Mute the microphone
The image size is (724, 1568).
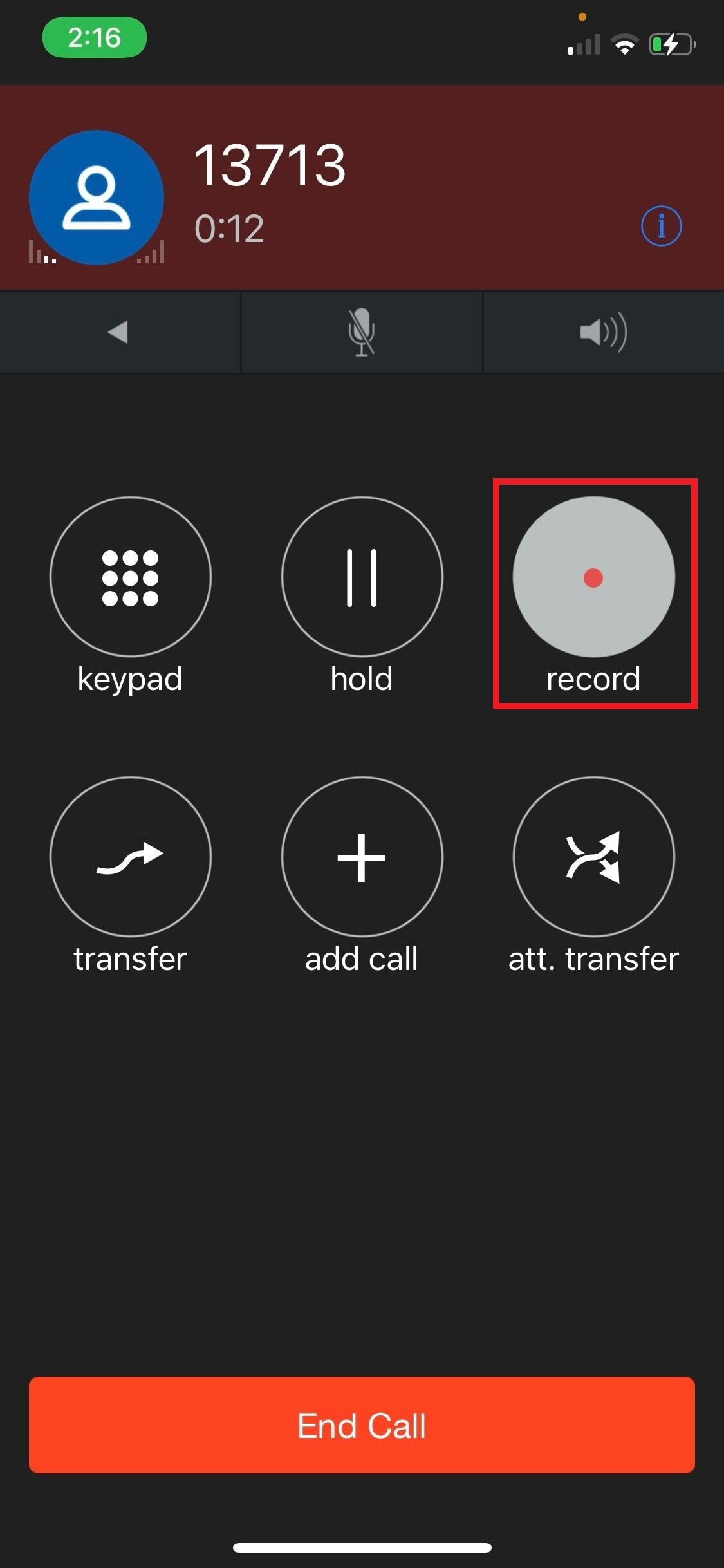[x=362, y=332]
